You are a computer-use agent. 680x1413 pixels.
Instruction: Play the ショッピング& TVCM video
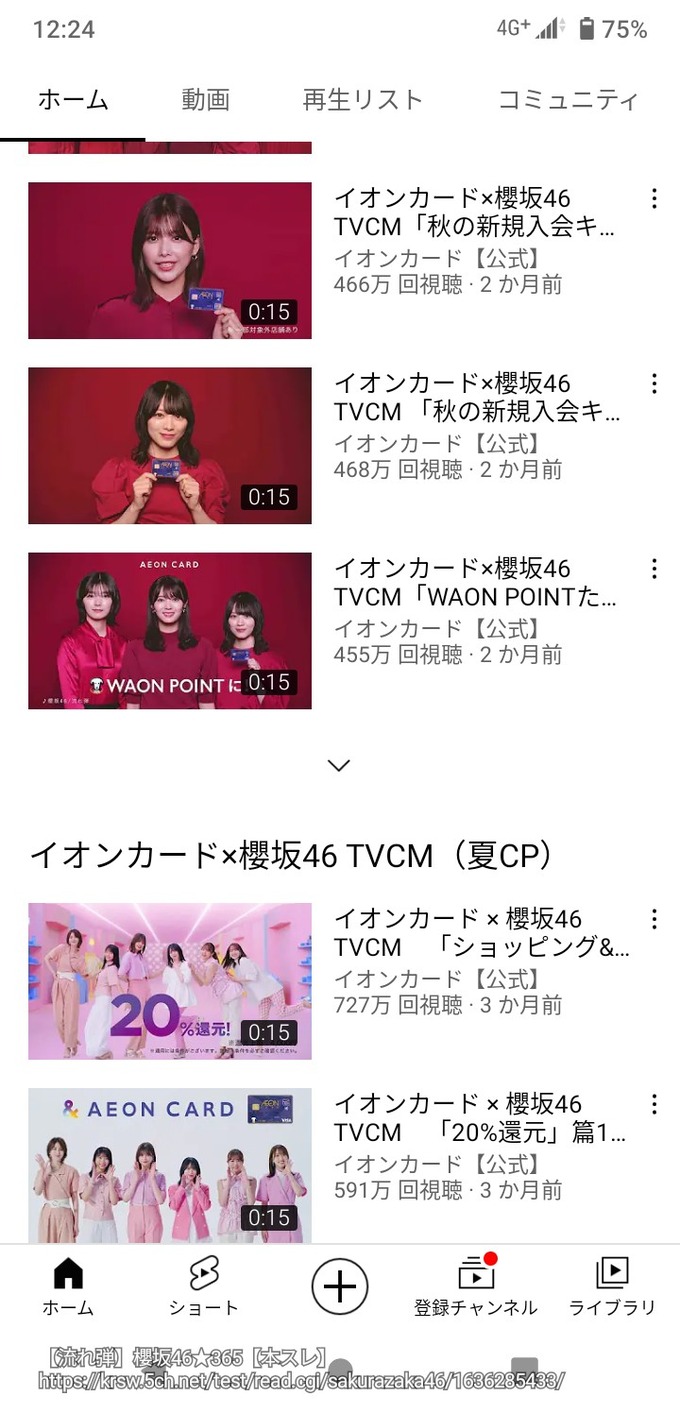(x=170, y=981)
